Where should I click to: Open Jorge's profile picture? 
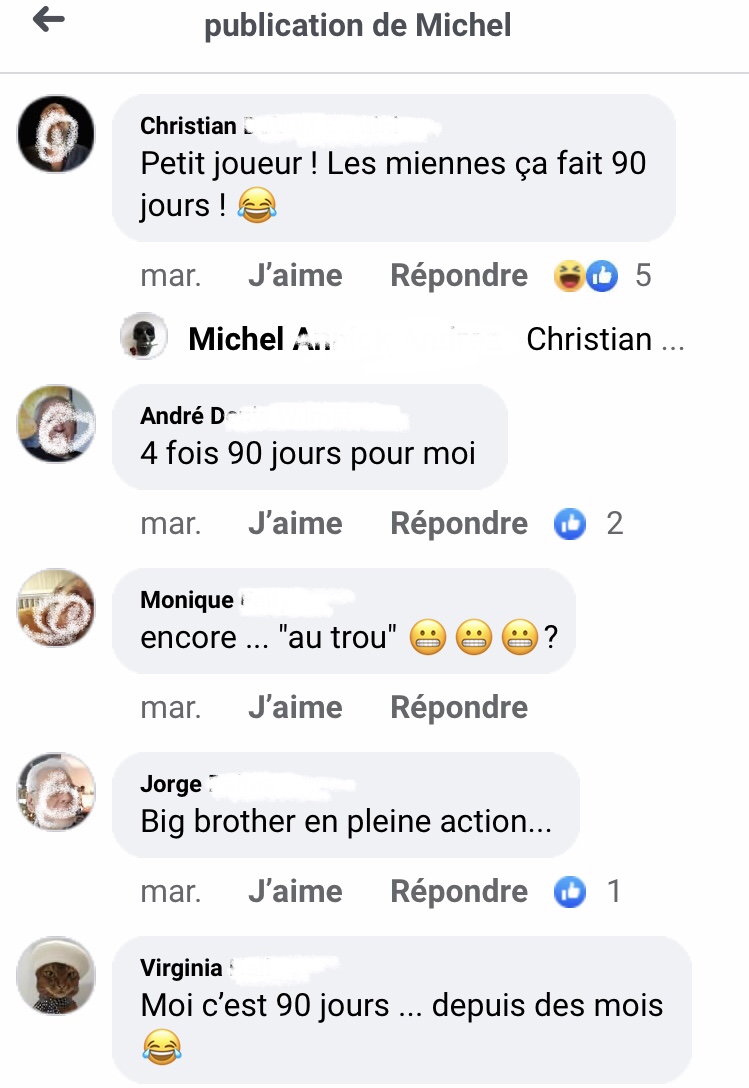tap(56, 792)
